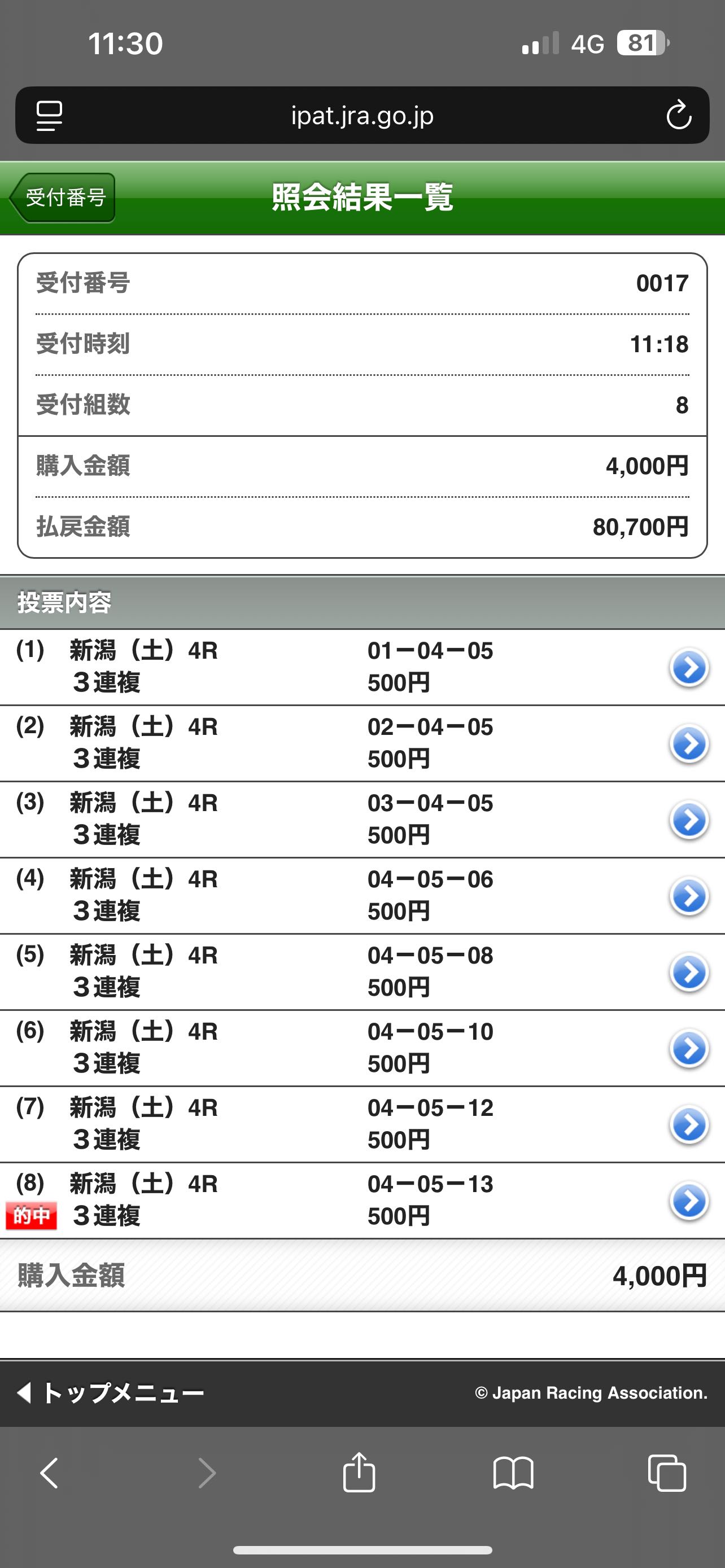The image size is (725, 1568).
Task: Open details for bet 01-04-05
Action: click(688, 668)
